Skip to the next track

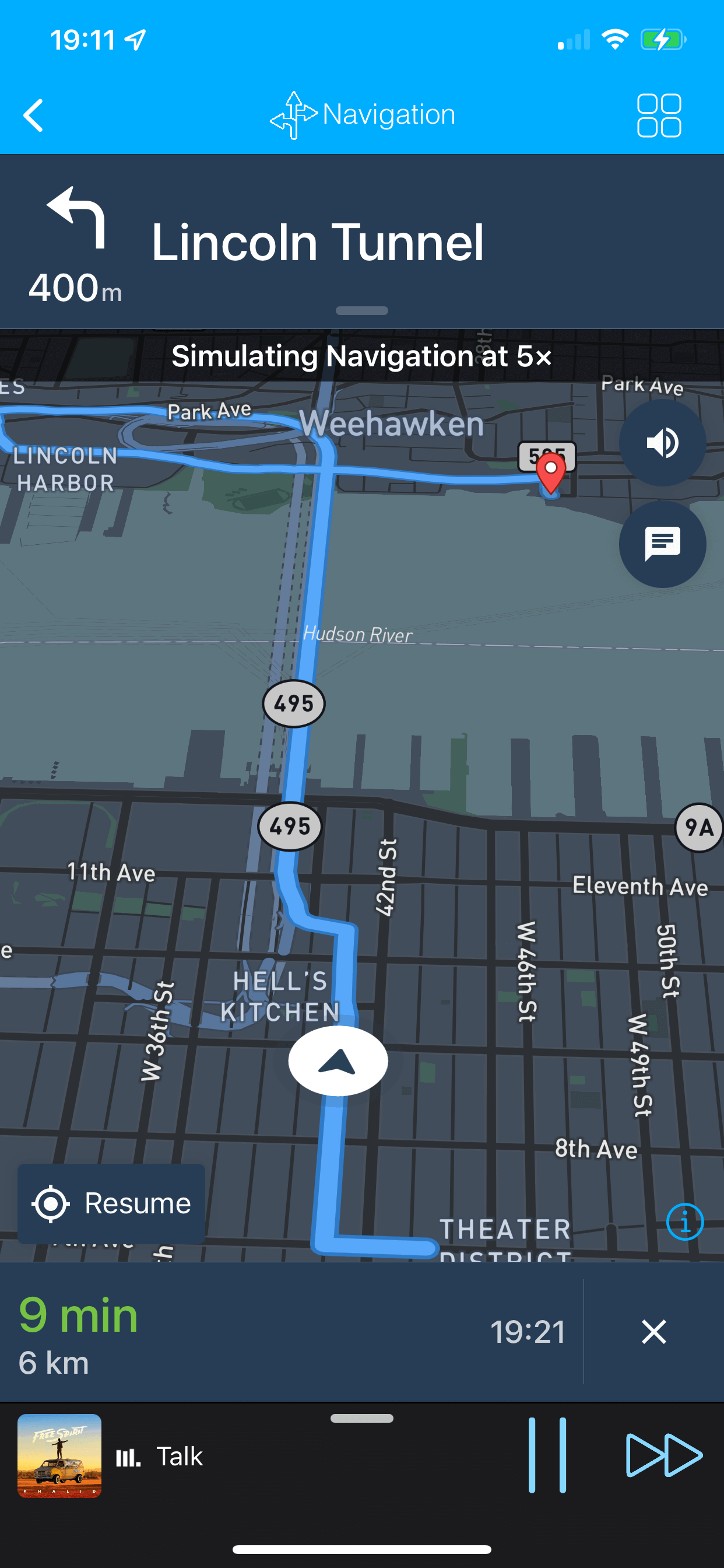tap(665, 1455)
